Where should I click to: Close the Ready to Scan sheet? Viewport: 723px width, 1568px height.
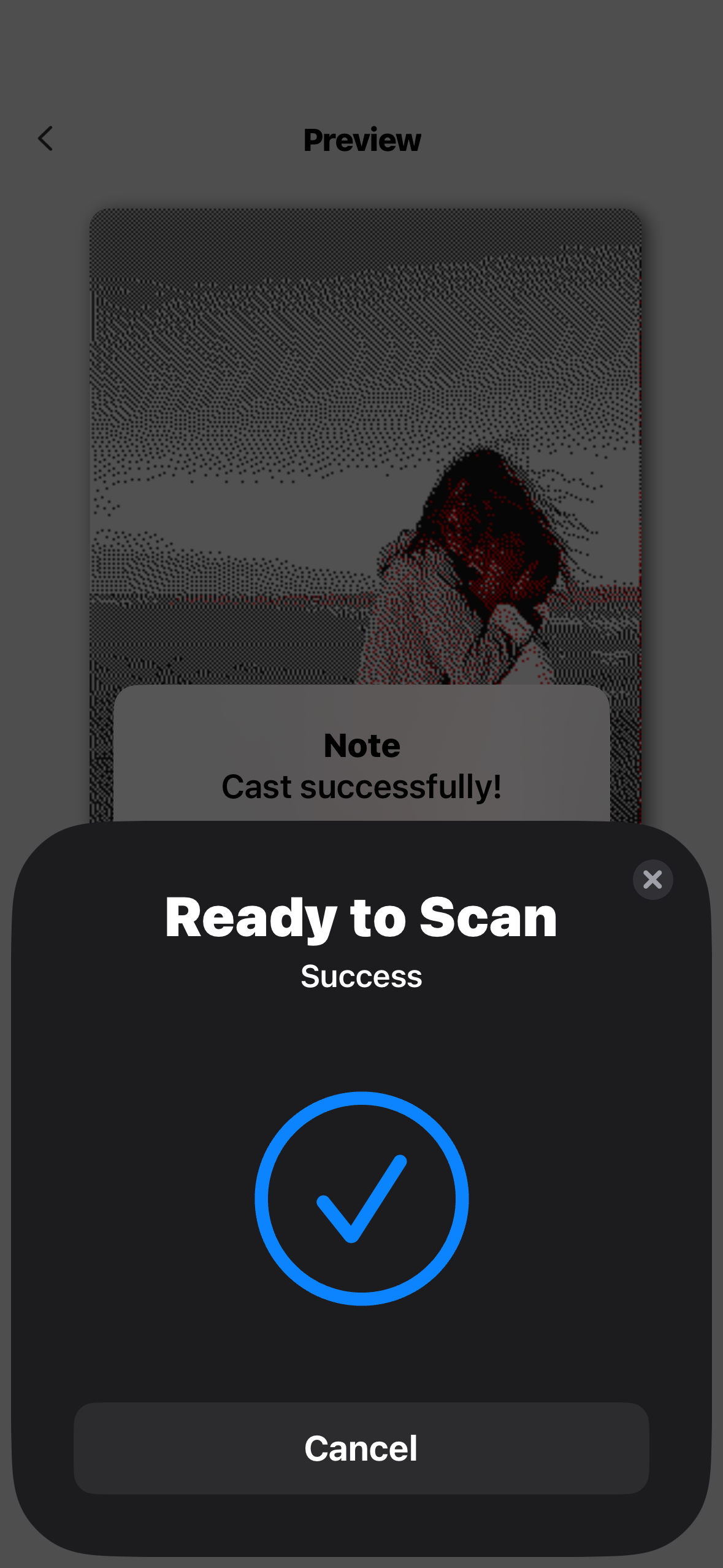652,880
